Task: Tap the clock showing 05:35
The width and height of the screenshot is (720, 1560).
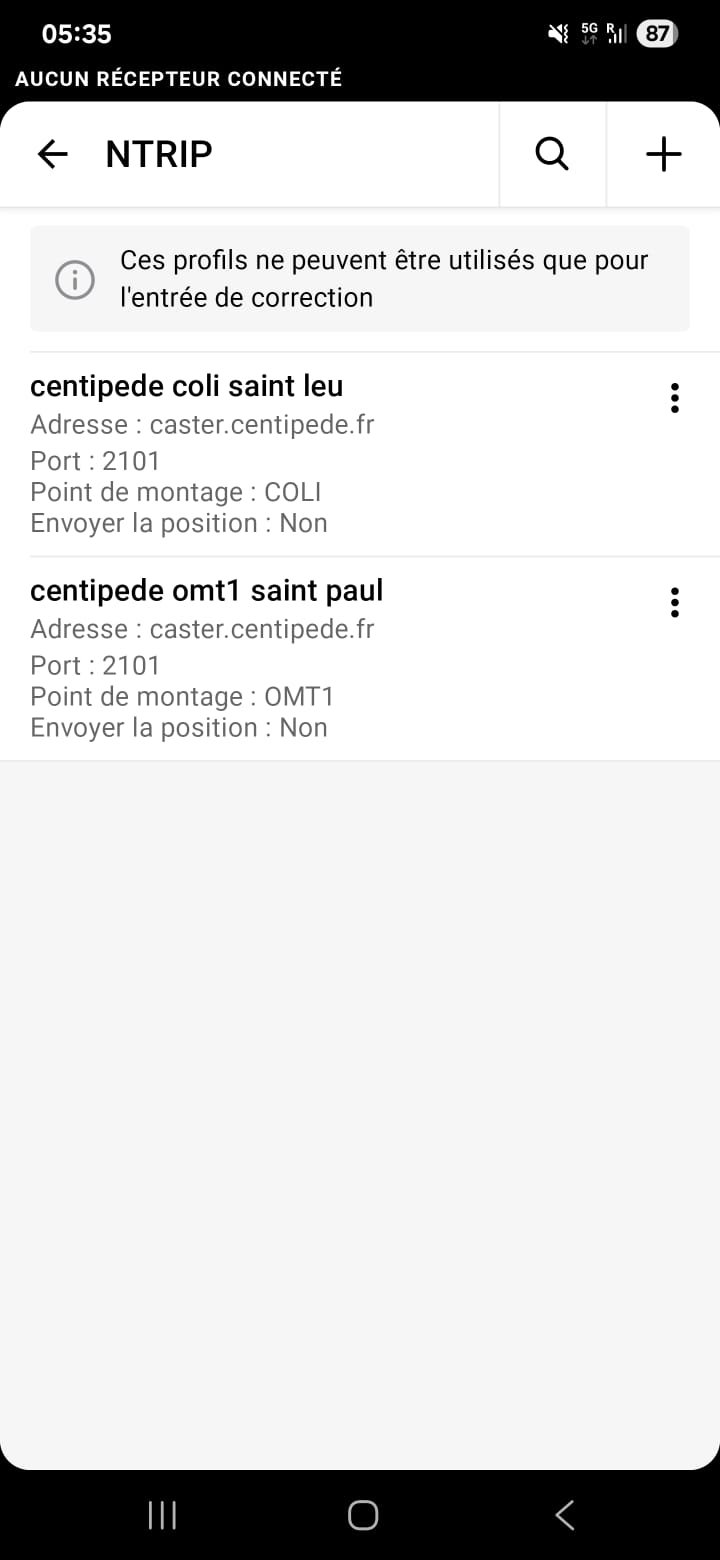Action: [79, 33]
